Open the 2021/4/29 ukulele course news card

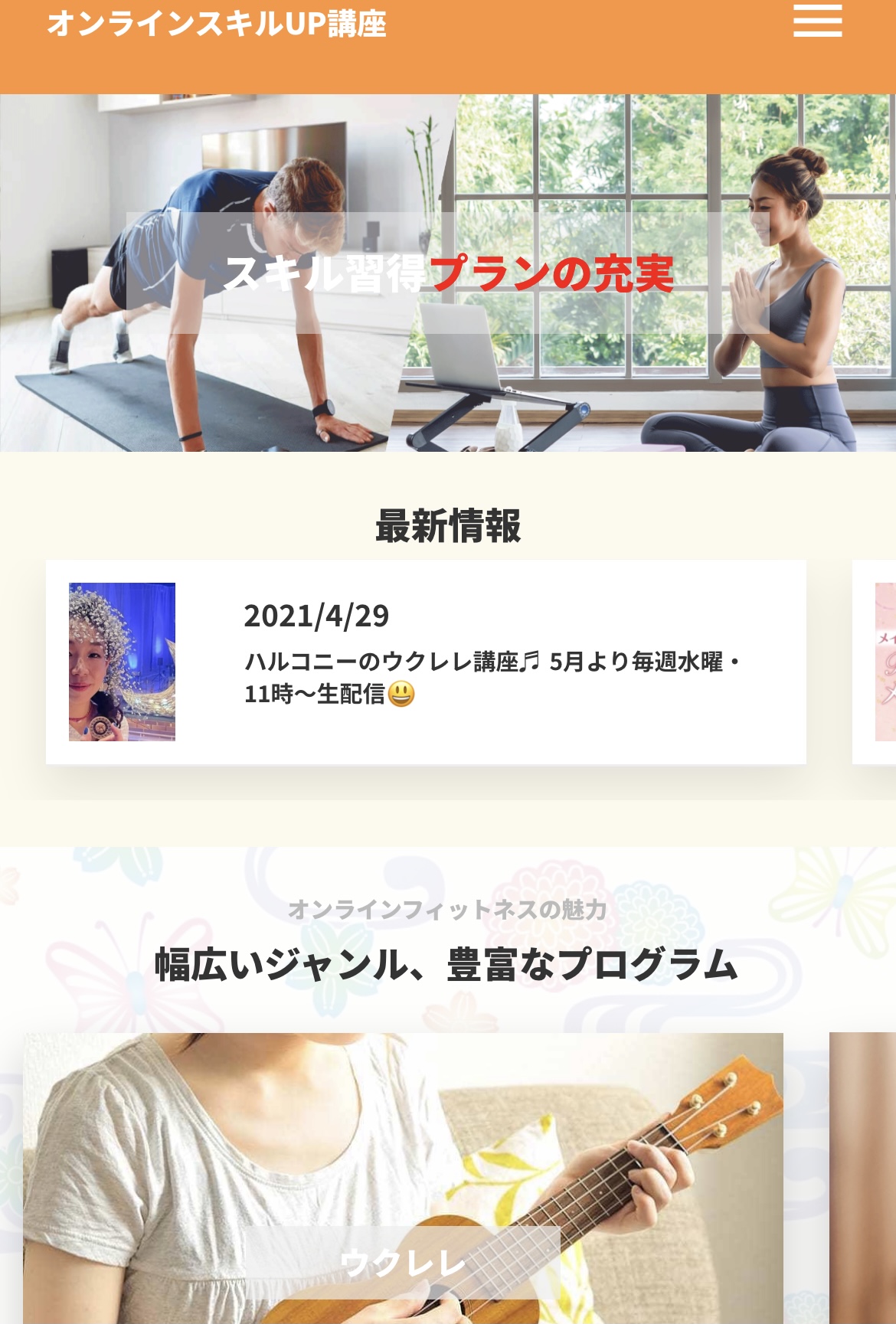pos(426,662)
